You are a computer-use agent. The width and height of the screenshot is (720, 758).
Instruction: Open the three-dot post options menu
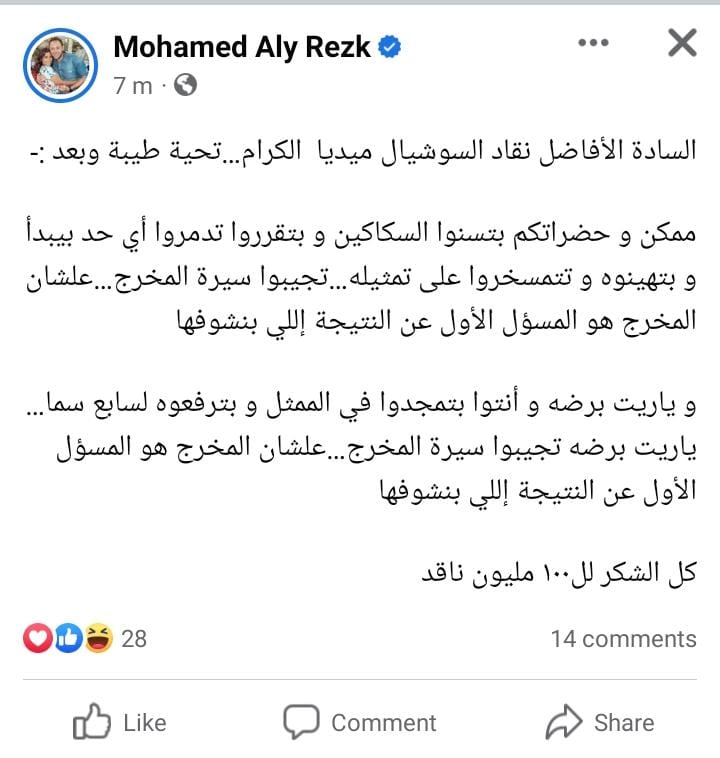click(594, 42)
